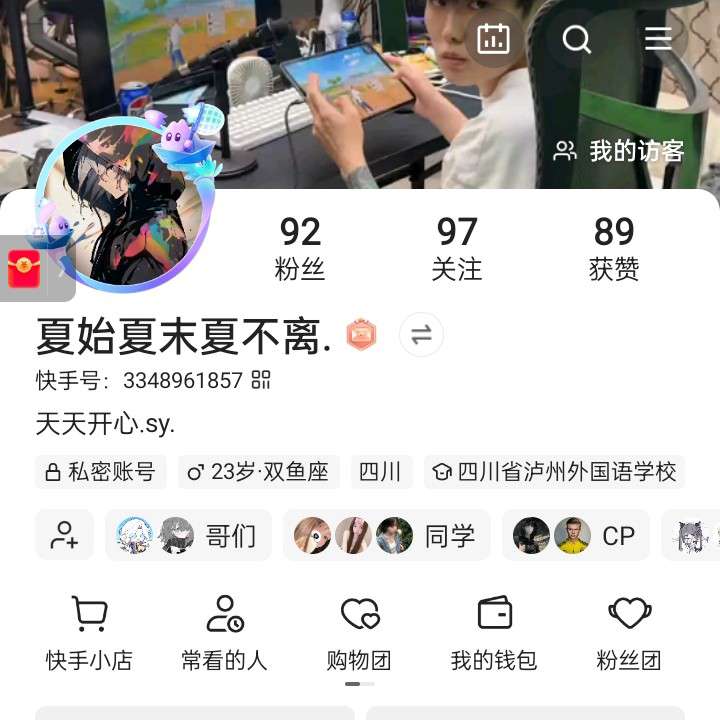Tap the 四川省泸州外国语学校 chip
This screenshot has height=720, width=720.
tap(555, 472)
